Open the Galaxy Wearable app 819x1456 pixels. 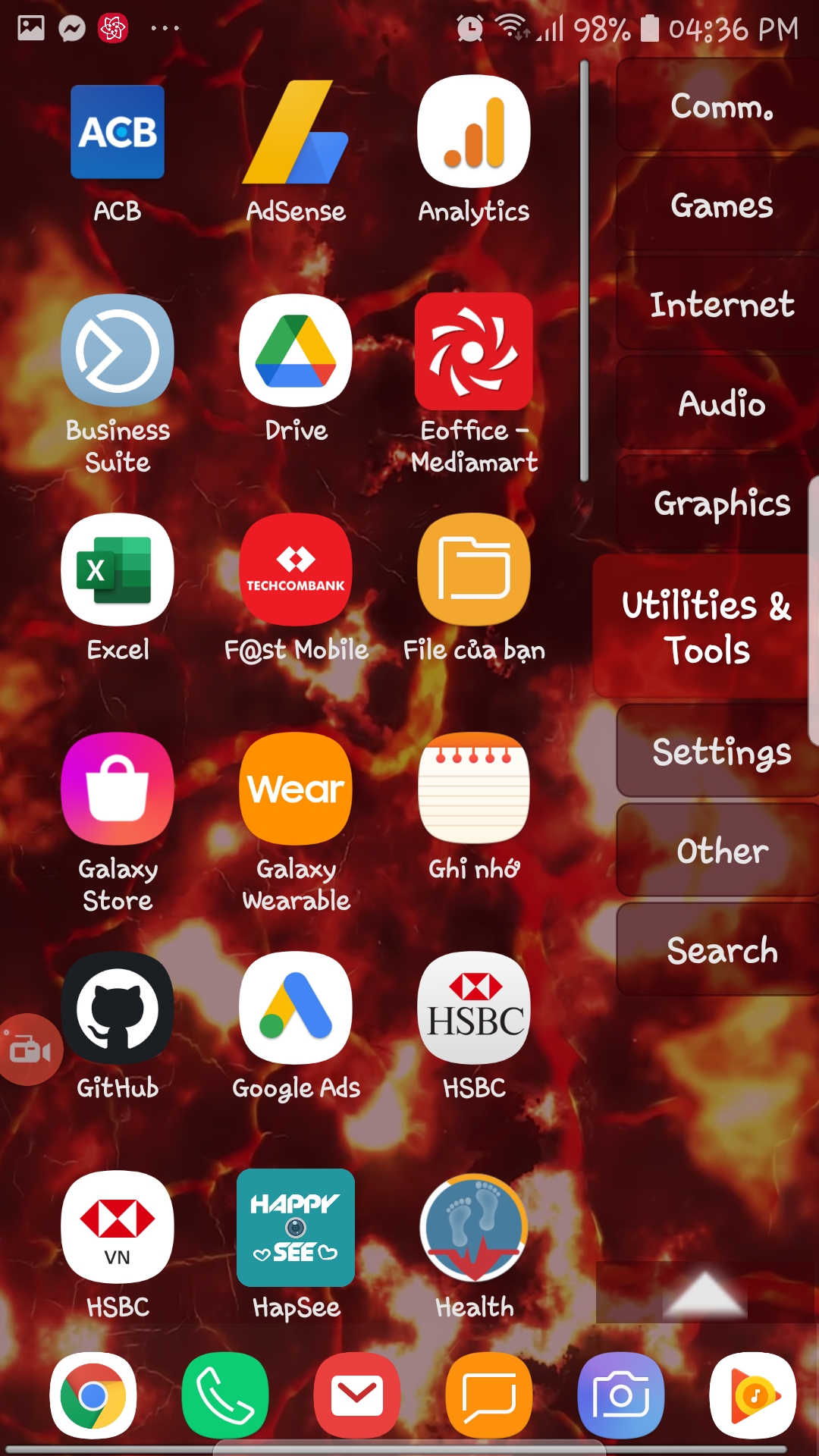click(x=296, y=789)
